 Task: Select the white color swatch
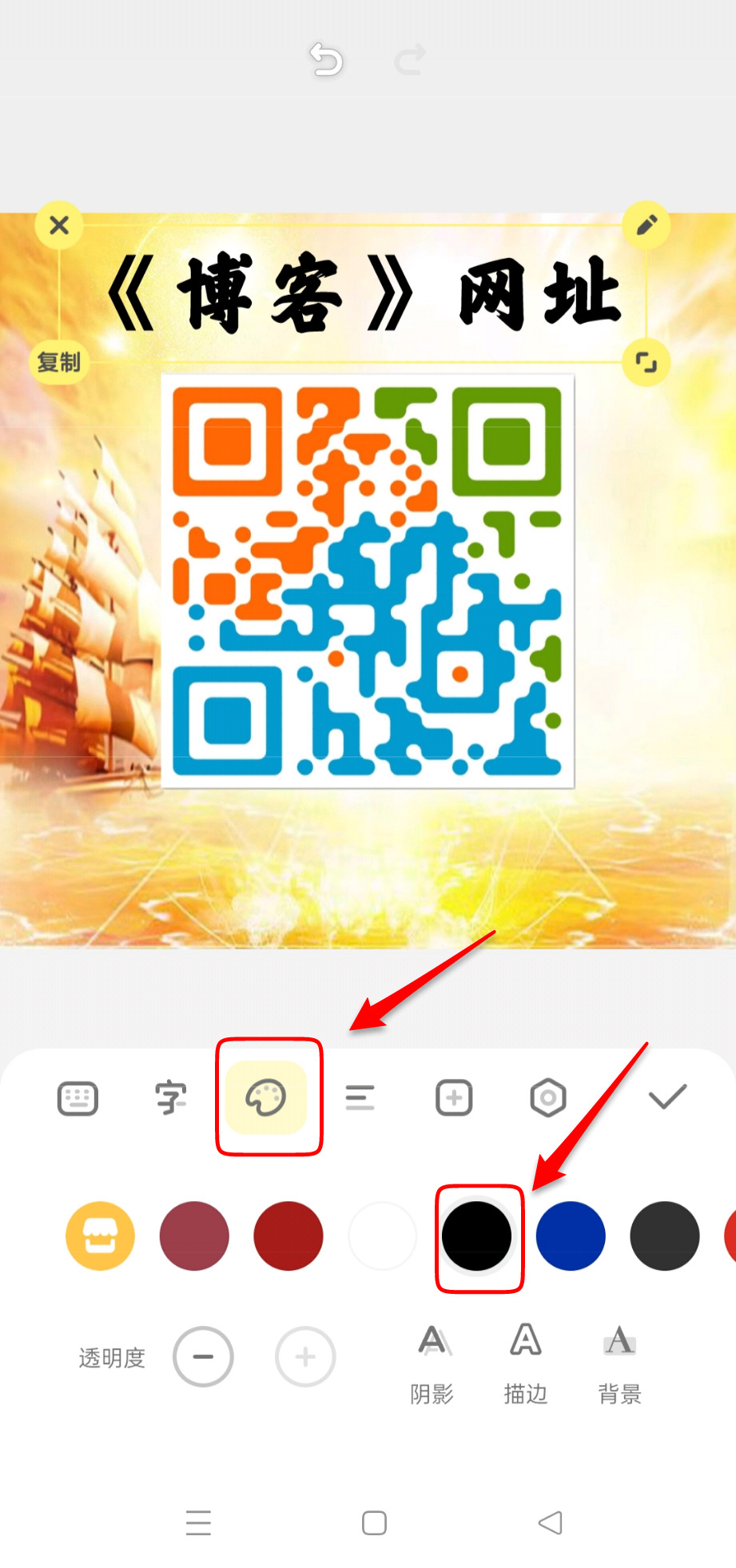(383, 1236)
